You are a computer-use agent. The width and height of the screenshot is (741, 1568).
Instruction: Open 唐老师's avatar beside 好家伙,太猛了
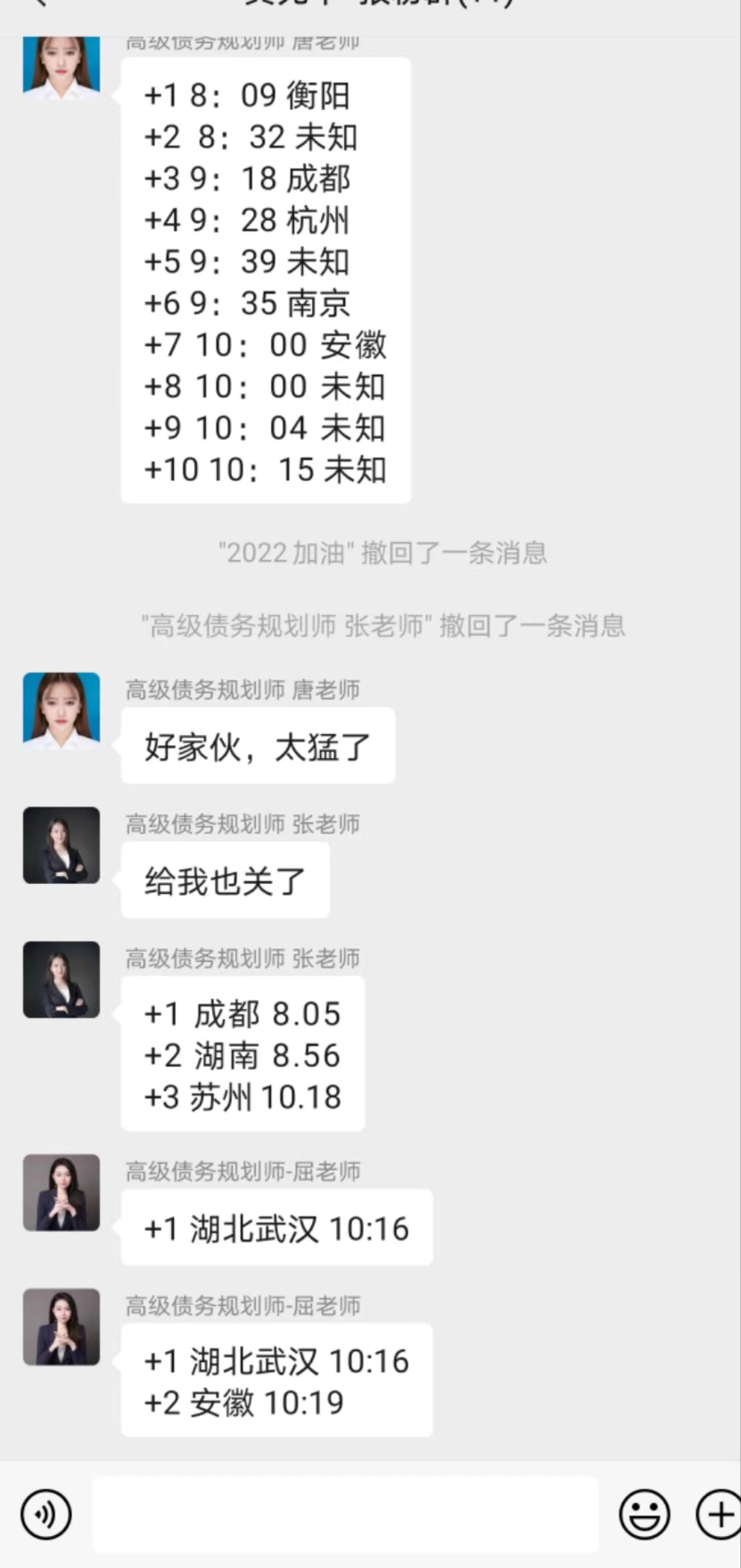click(61, 711)
